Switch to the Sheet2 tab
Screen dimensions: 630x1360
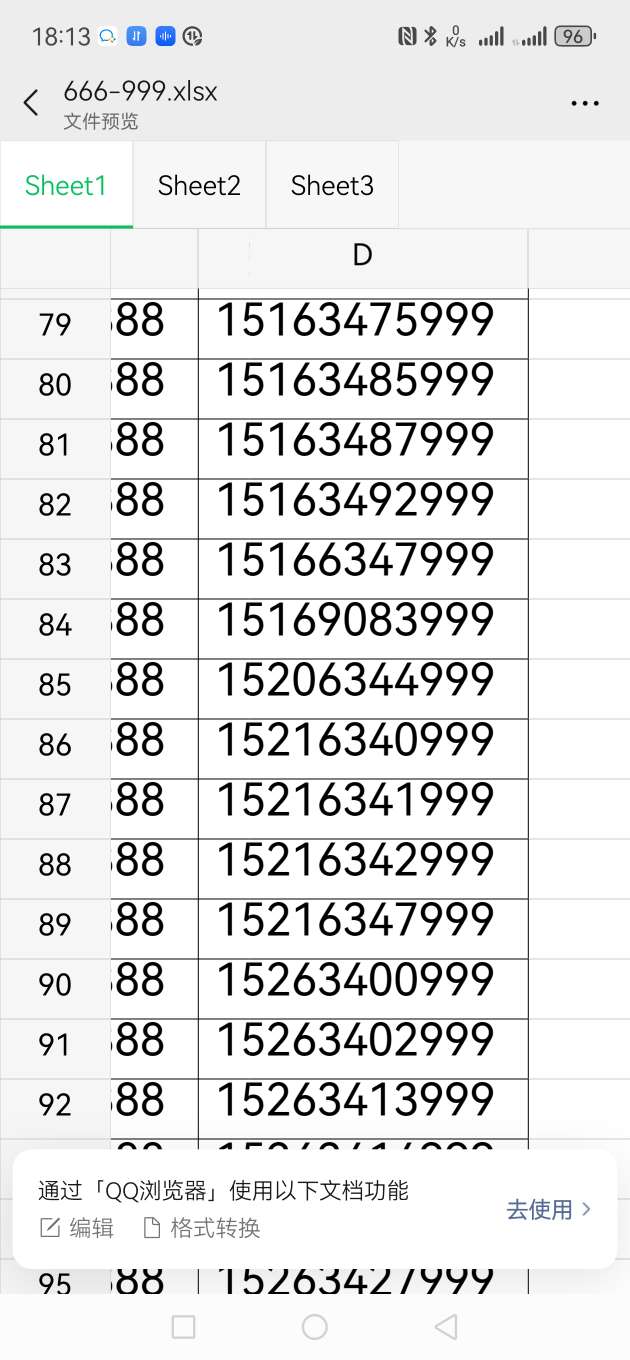tap(199, 185)
